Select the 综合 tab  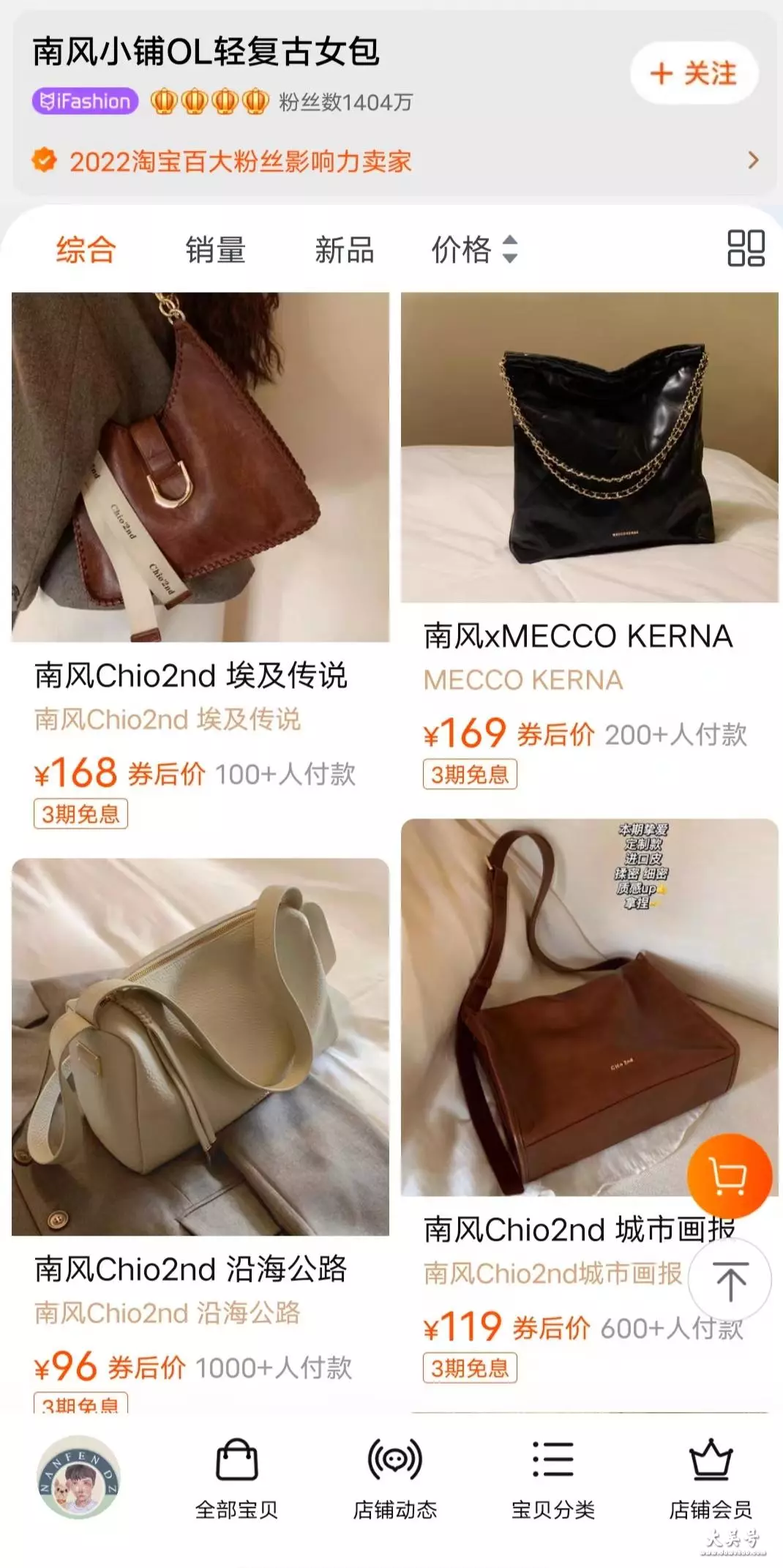click(x=86, y=250)
